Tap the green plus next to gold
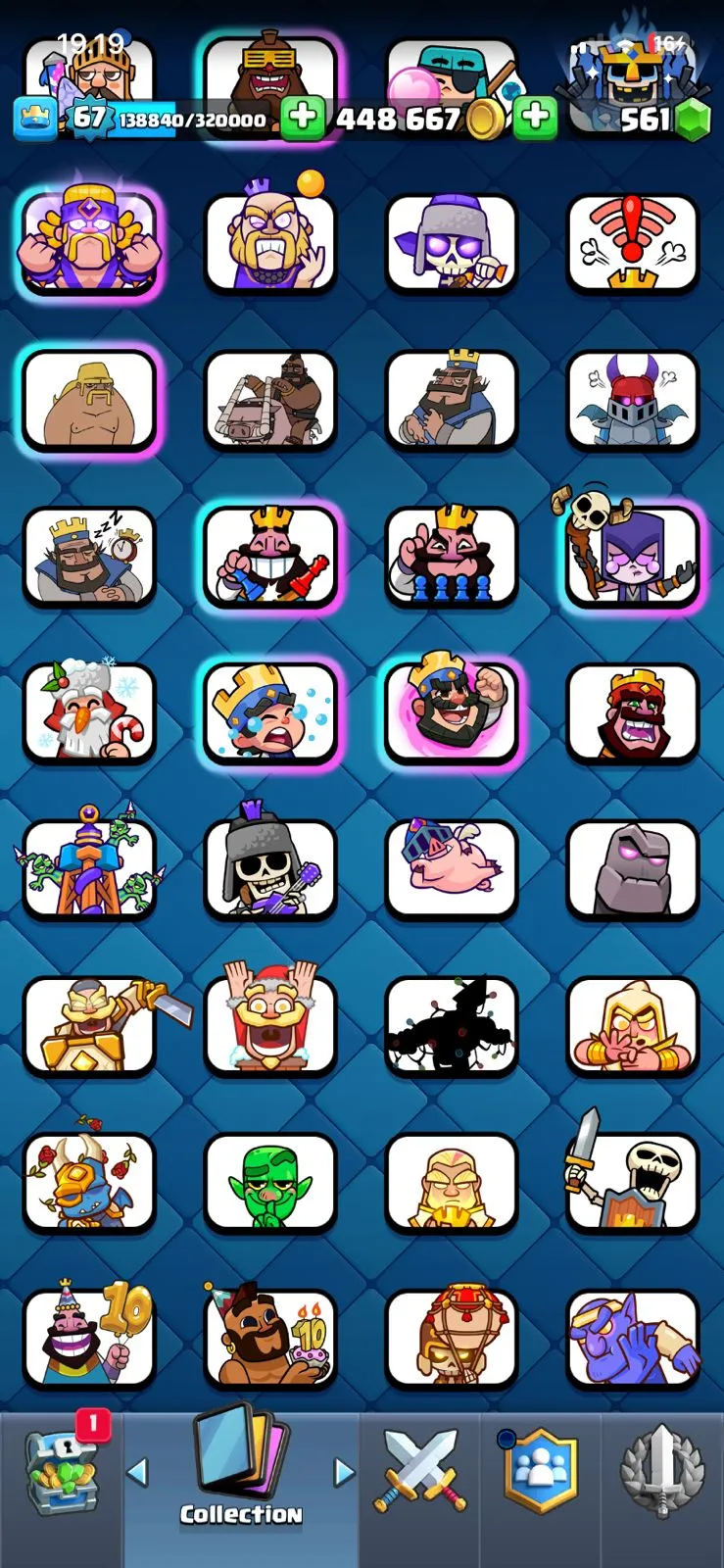The image size is (724, 1568). pos(303,118)
